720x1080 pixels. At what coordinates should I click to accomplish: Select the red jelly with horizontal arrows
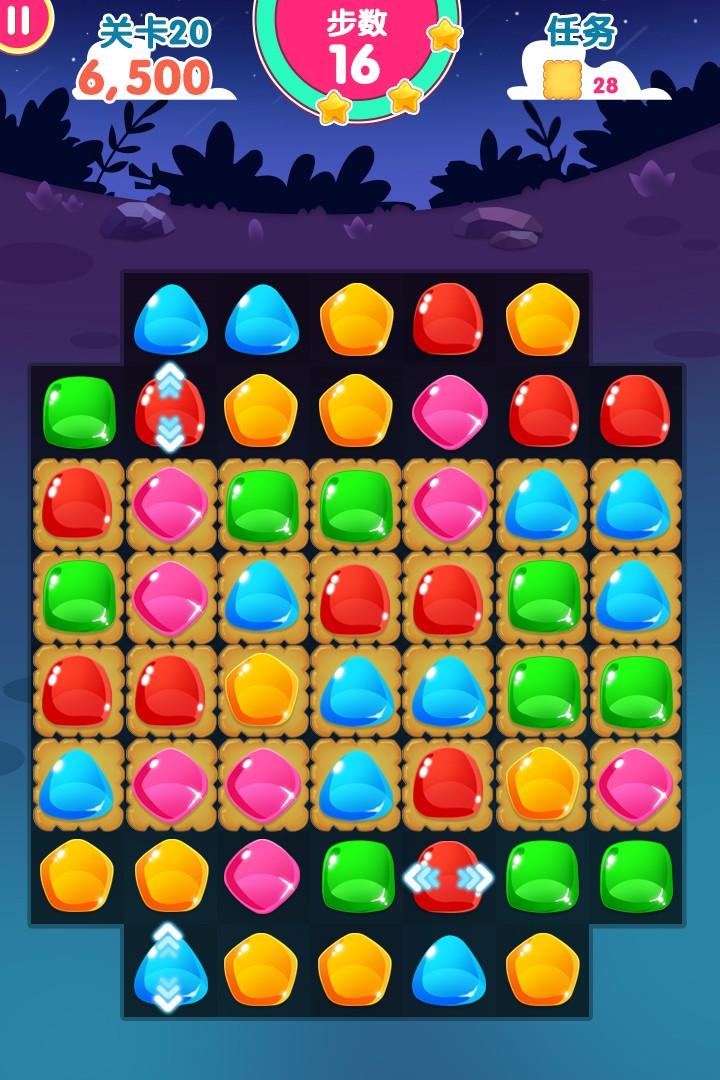448,877
